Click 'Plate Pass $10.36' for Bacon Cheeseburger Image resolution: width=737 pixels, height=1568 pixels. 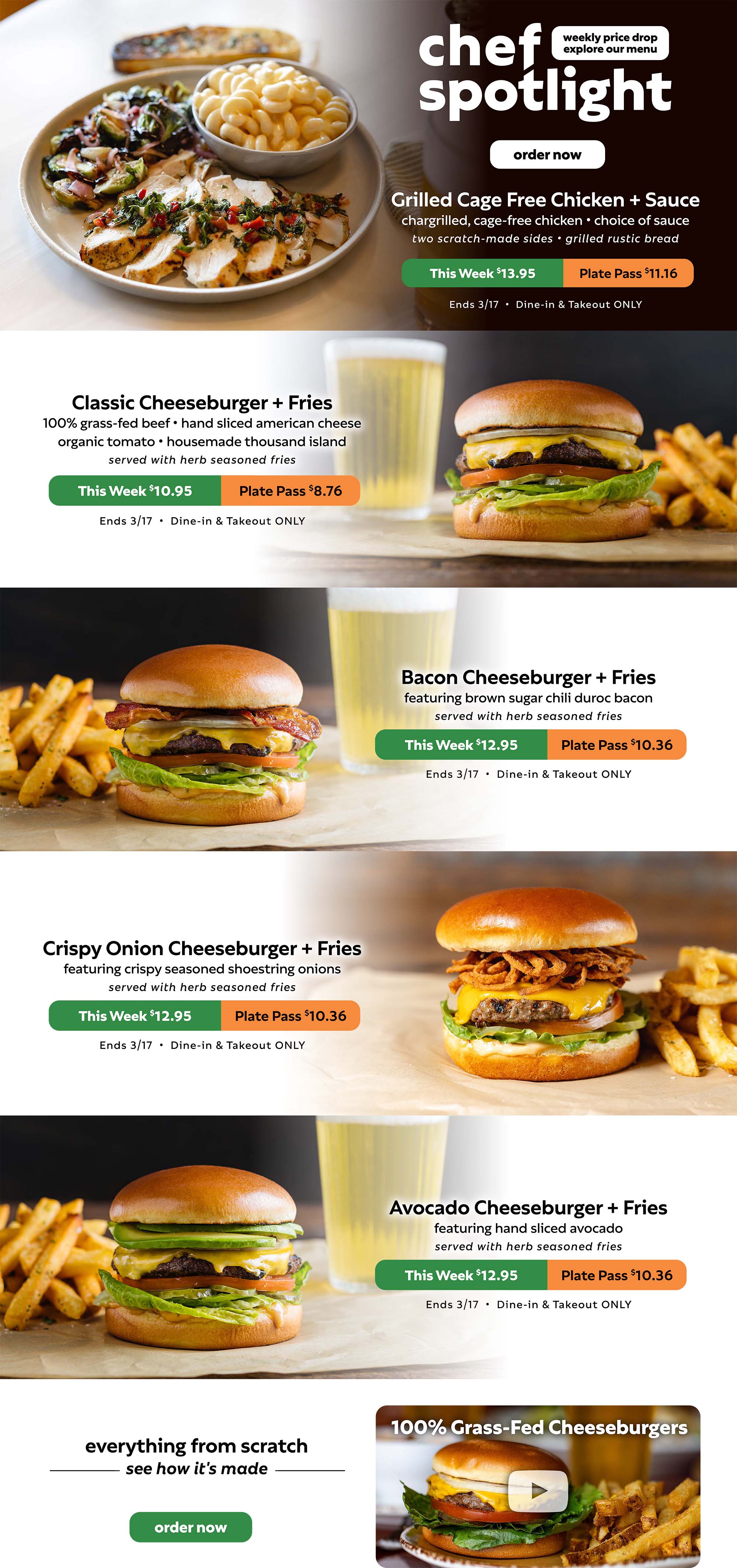[618, 745]
